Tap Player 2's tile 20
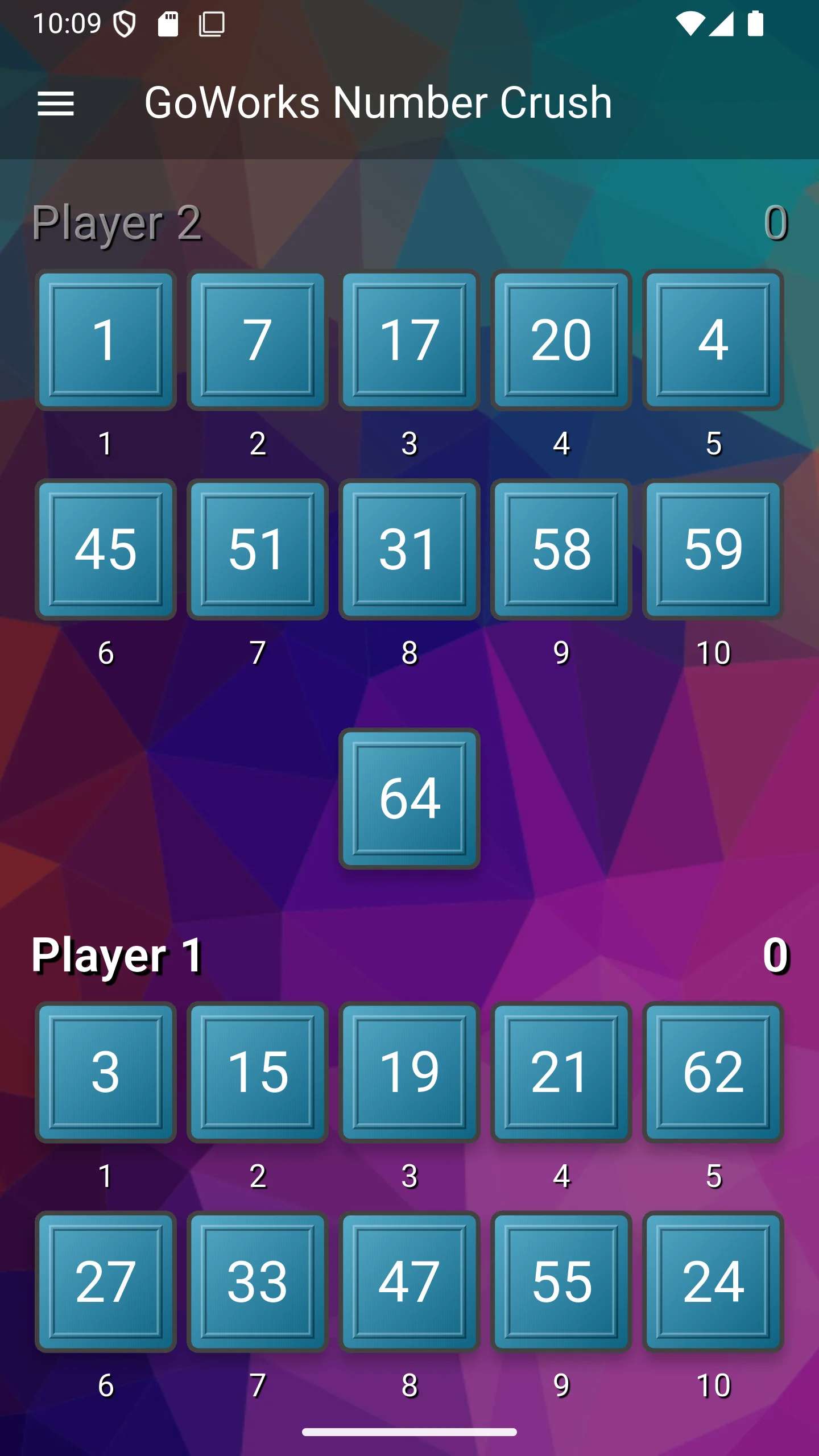The image size is (819, 1456). (561, 340)
